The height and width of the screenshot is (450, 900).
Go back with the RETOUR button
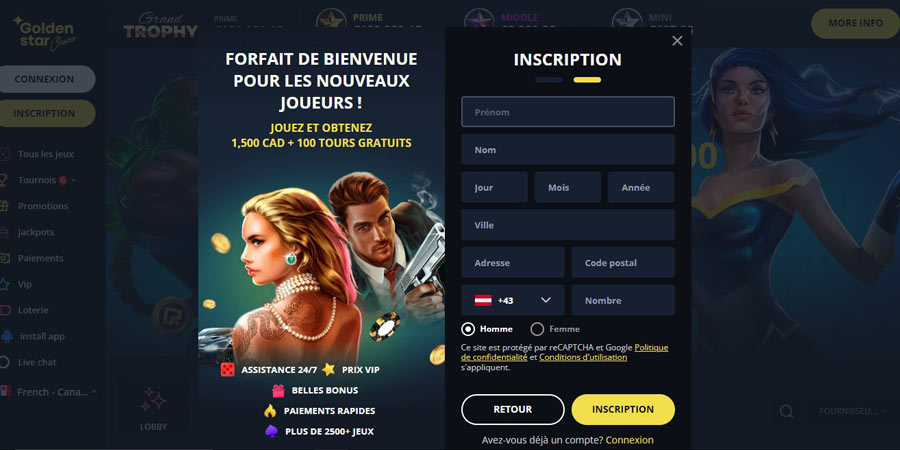click(512, 409)
